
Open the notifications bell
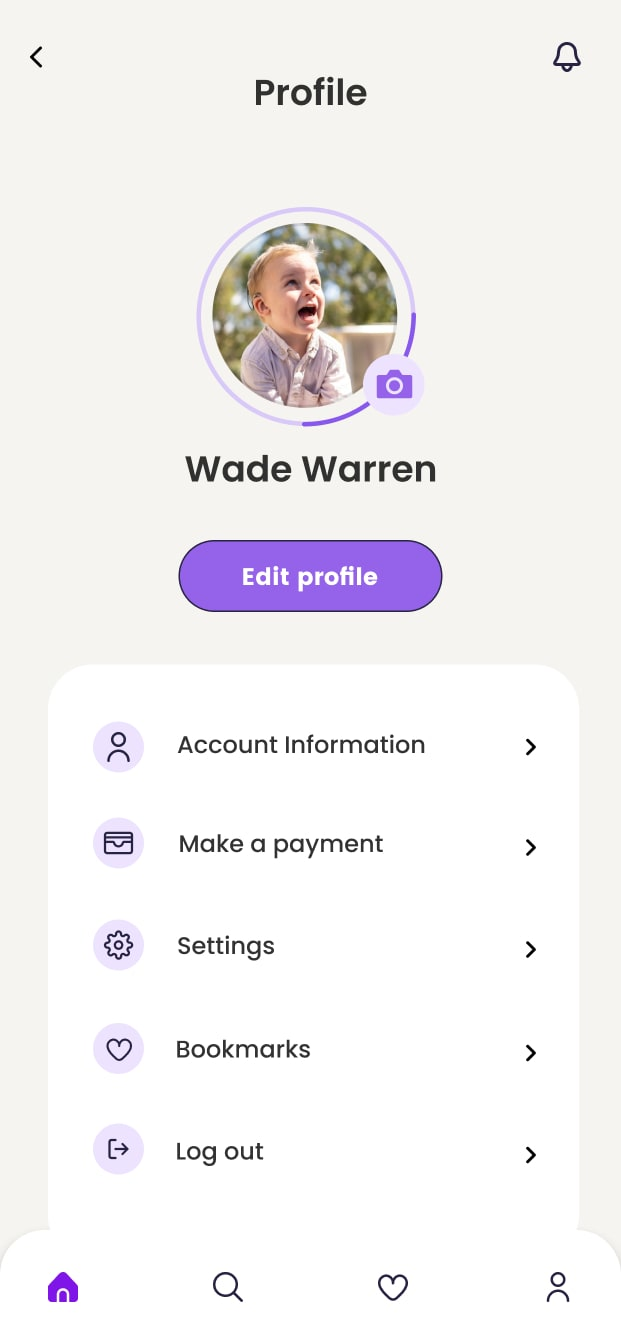567,57
